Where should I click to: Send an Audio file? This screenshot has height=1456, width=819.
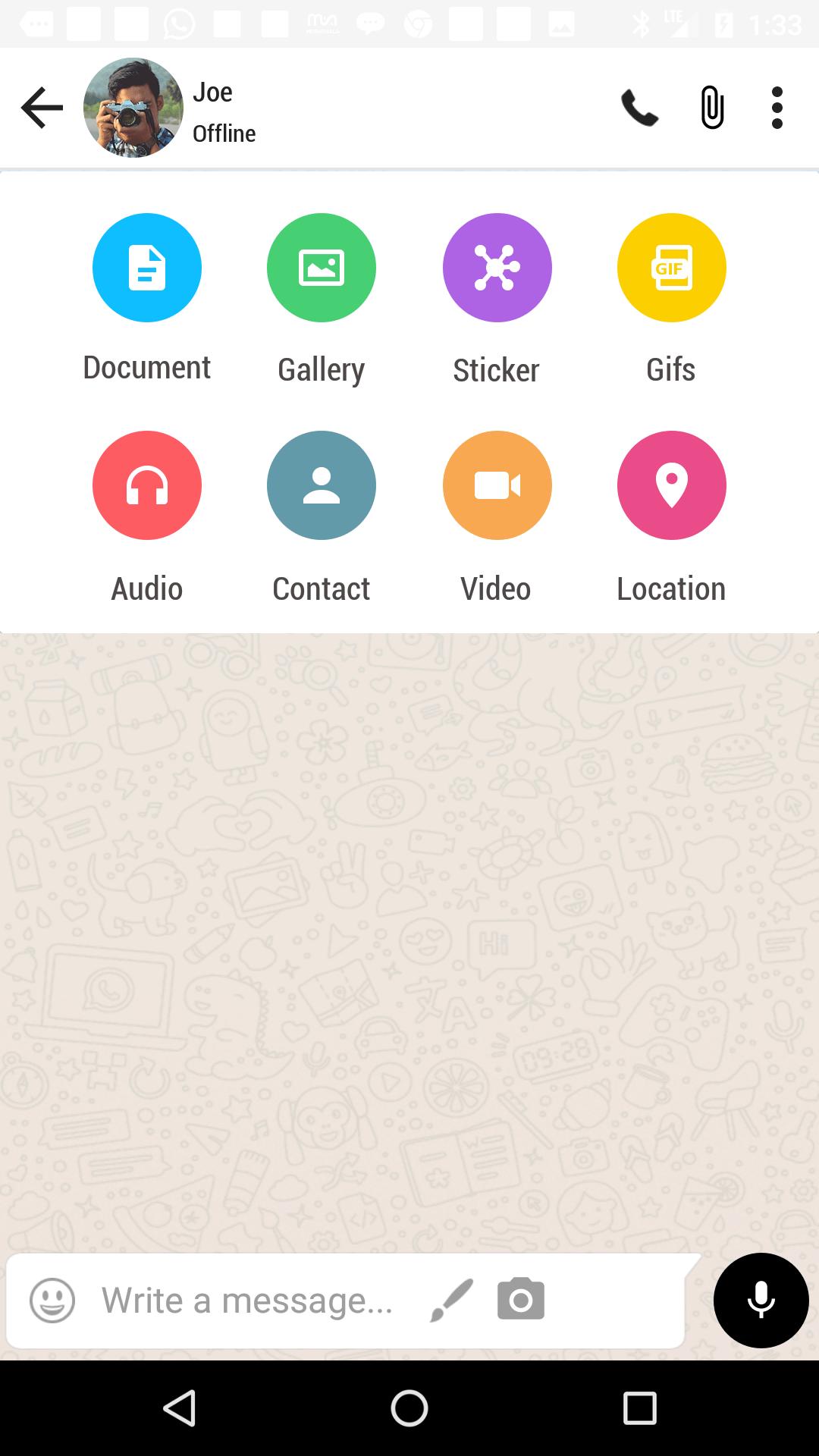pyautogui.click(x=147, y=485)
